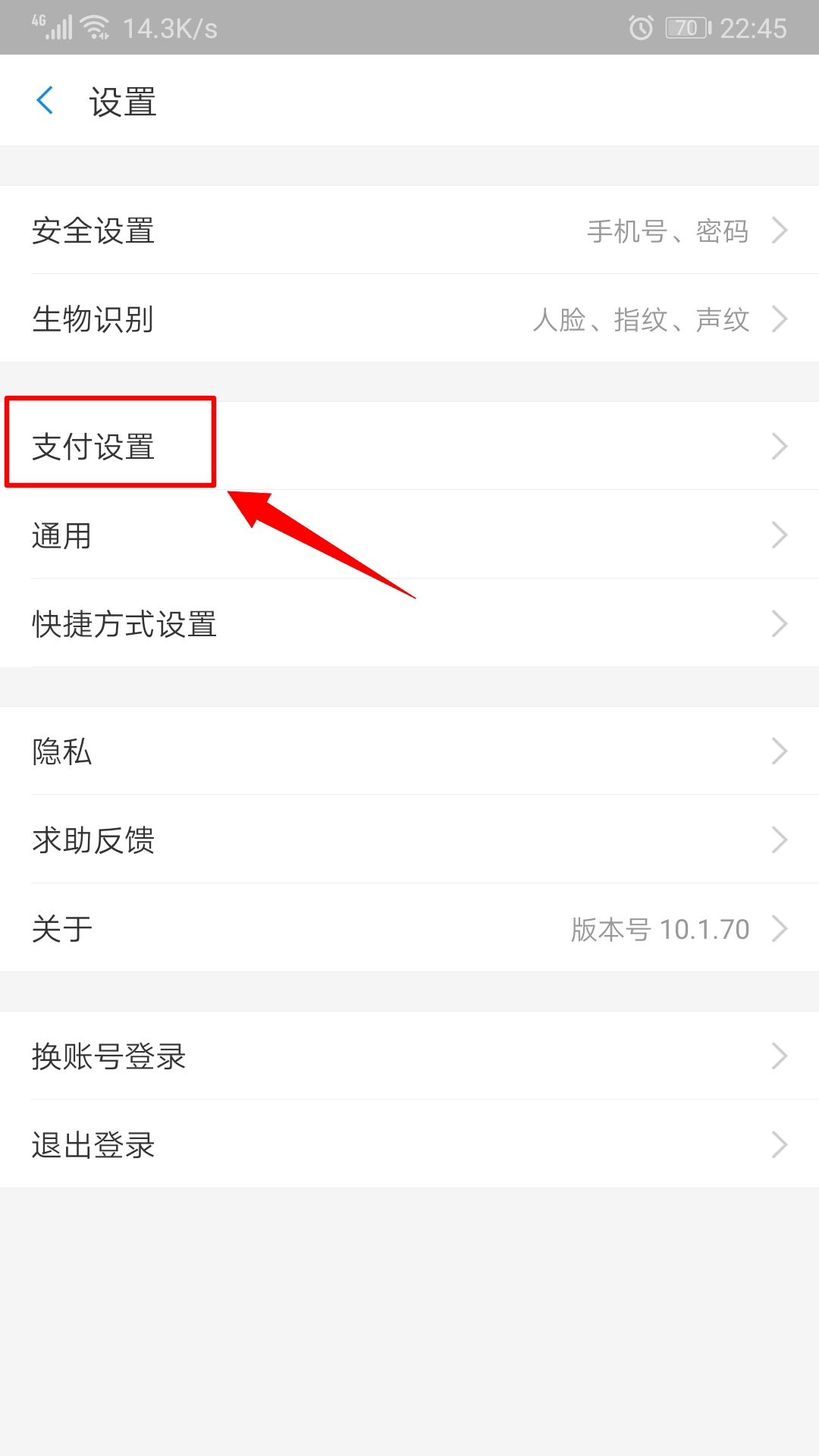Open 求助反馈
This screenshot has height=1456, width=819.
click(x=409, y=839)
